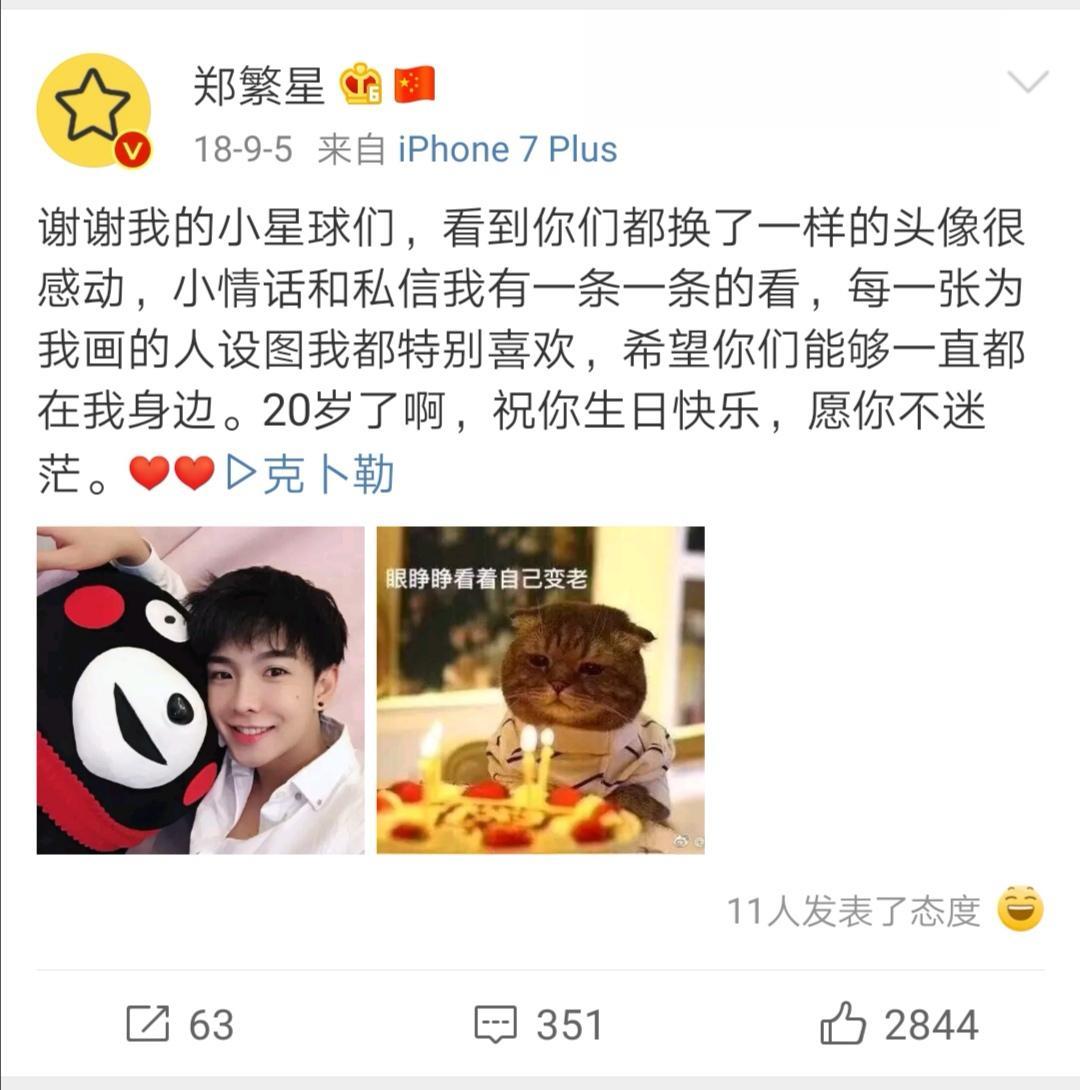Repost this post with 63 shares
Screen dimensions: 1080x1090
(x=180, y=1025)
